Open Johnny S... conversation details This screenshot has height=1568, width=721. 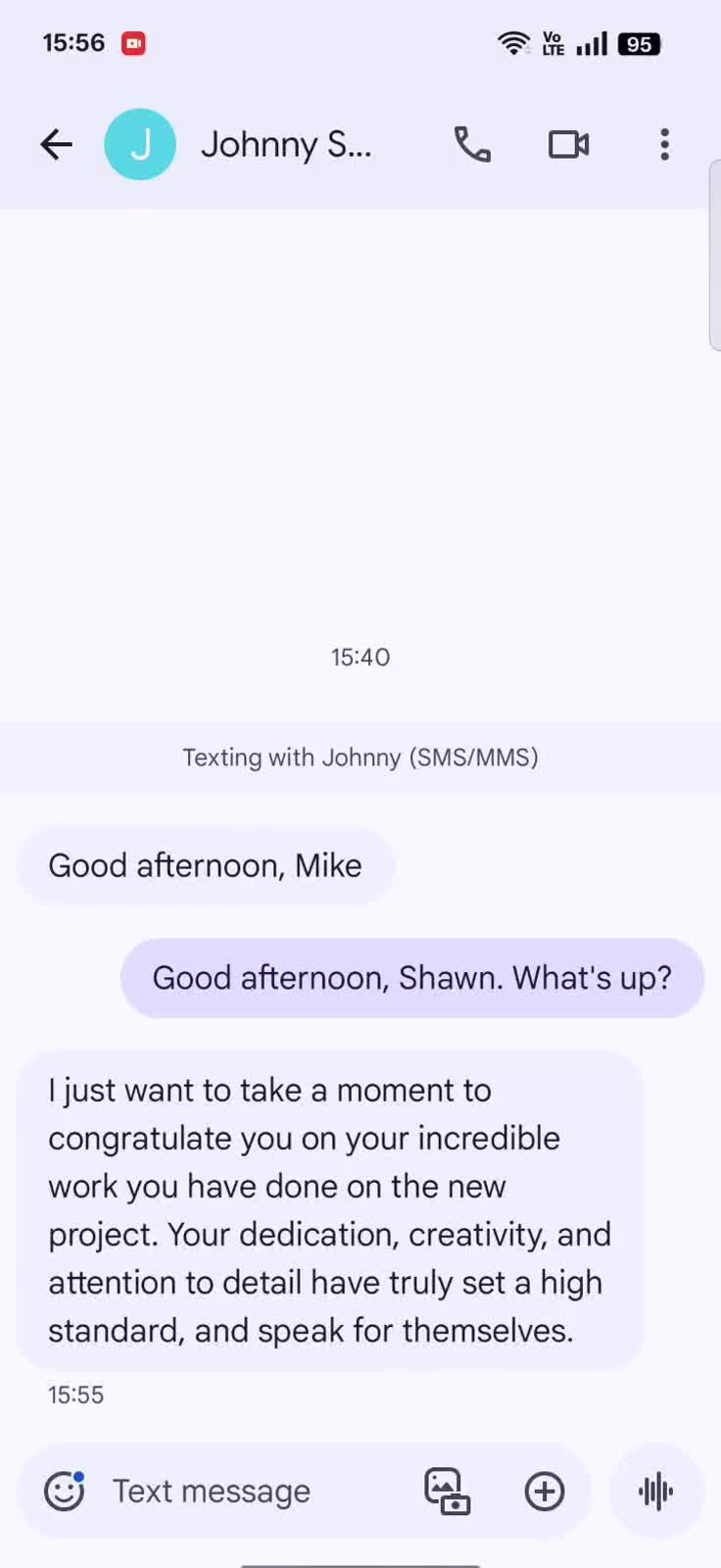pyautogui.click(x=286, y=145)
